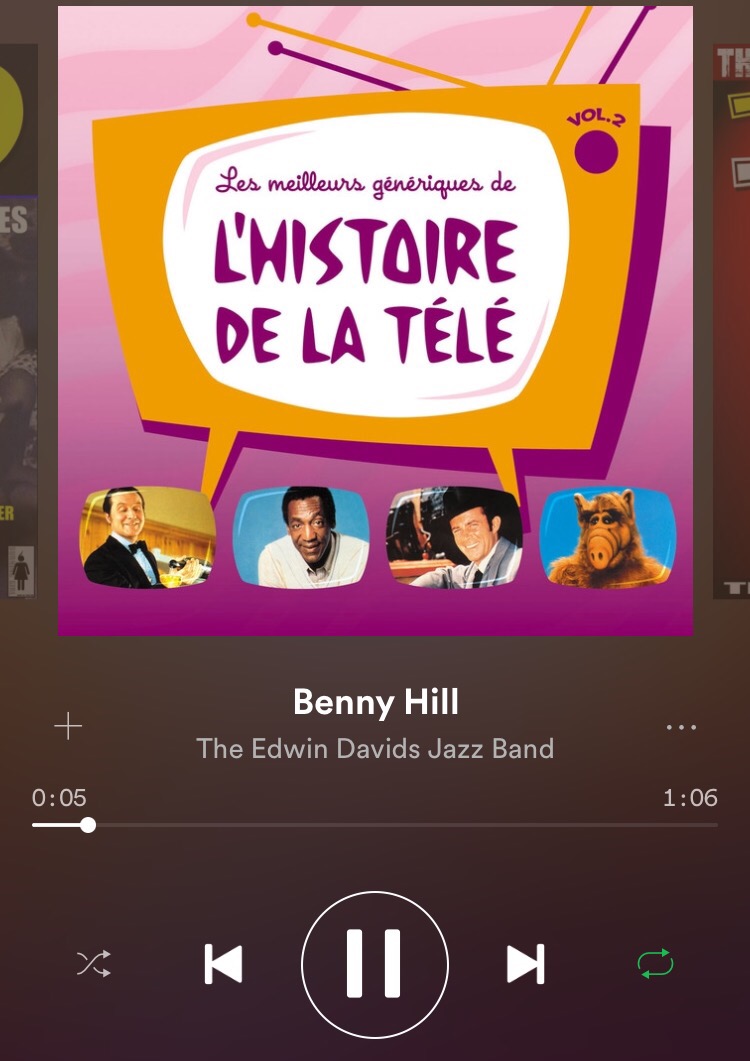Toggle shuffle playback

(x=94, y=964)
